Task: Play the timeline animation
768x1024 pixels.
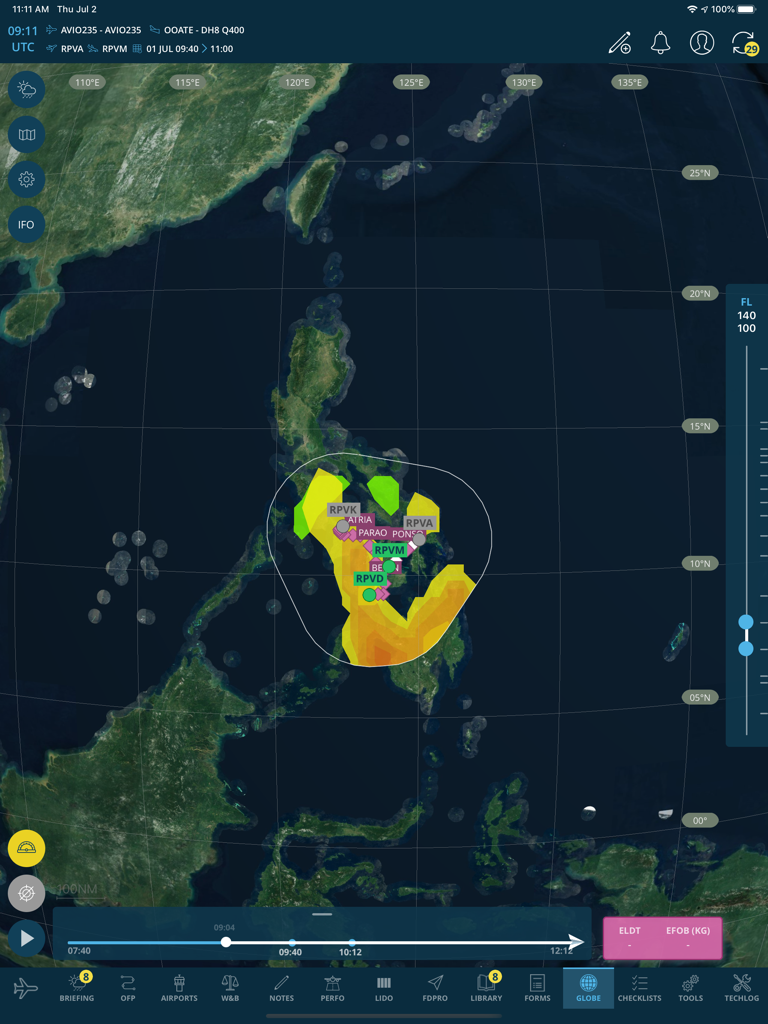Action: (27, 939)
